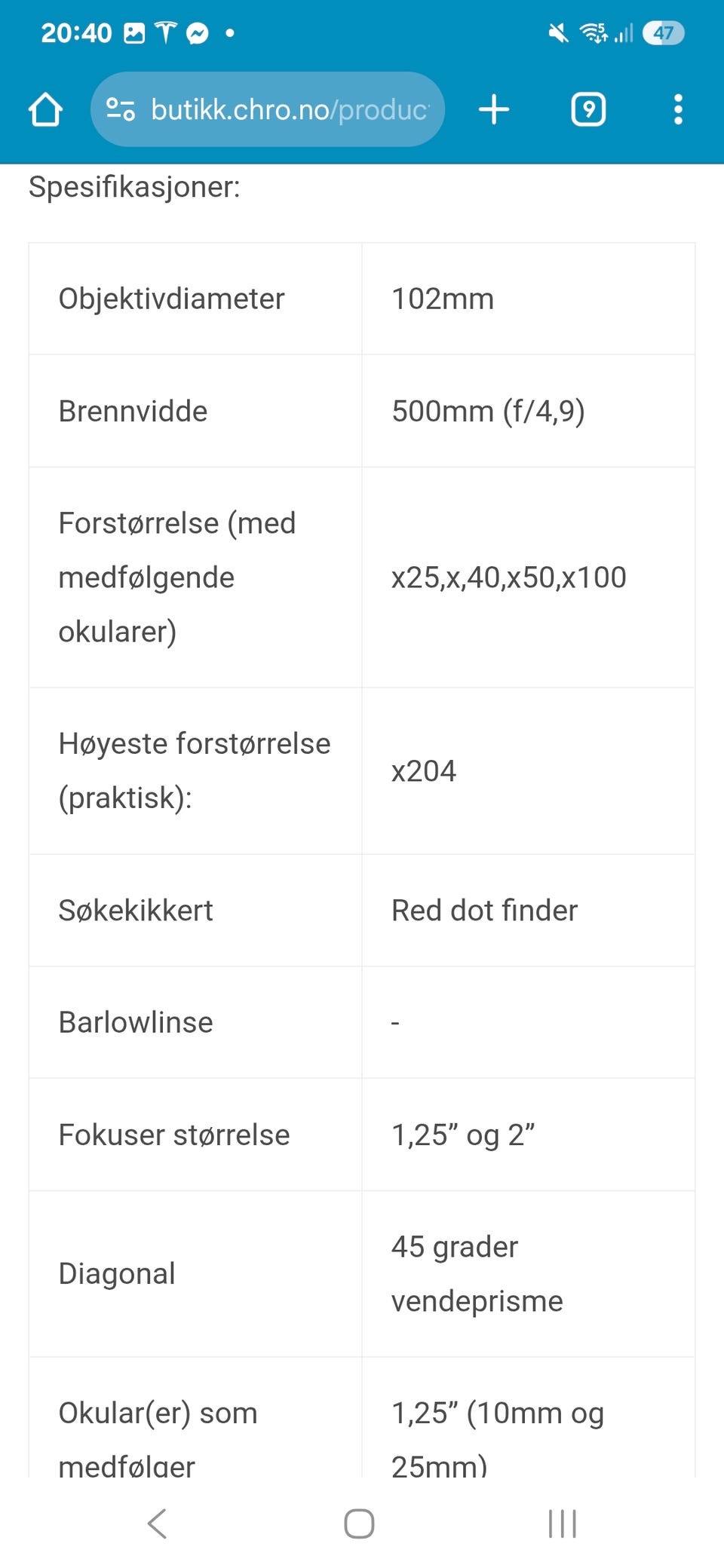Expand the status bar battery indicator
This screenshot has width=724, height=1568.
coord(663,32)
